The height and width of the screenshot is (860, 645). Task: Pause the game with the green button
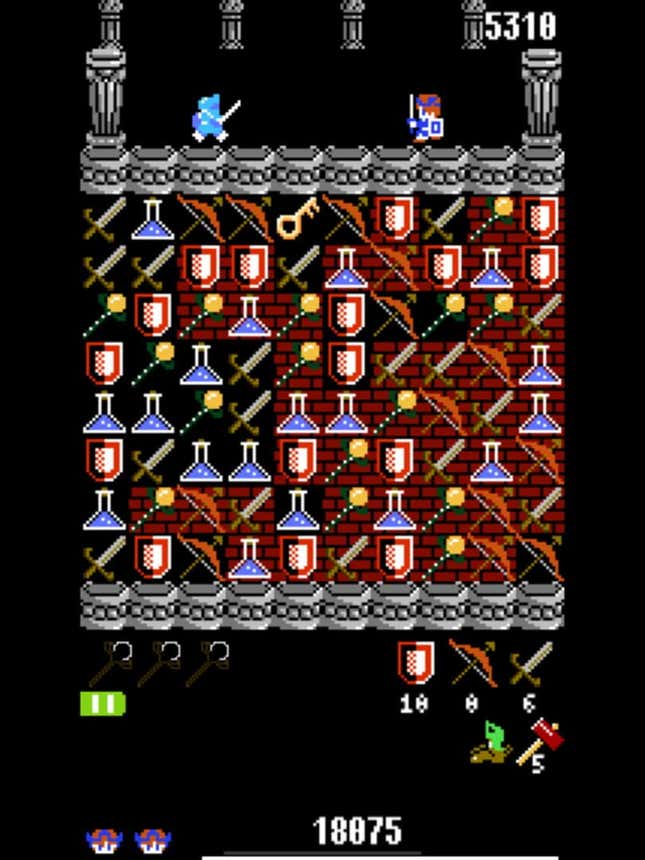tap(103, 704)
